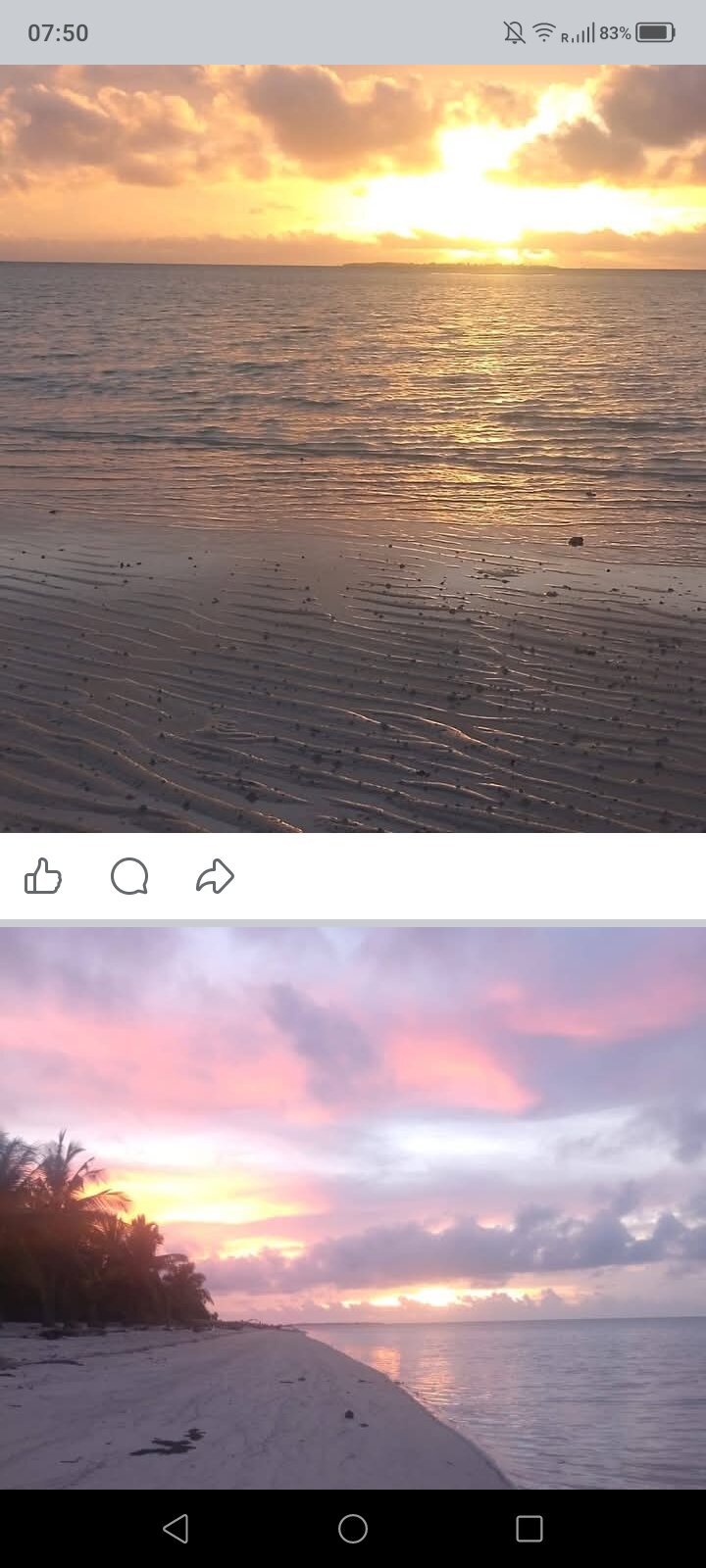Open the golden sunset over the sea photo

pyautogui.click(x=353, y=449)
